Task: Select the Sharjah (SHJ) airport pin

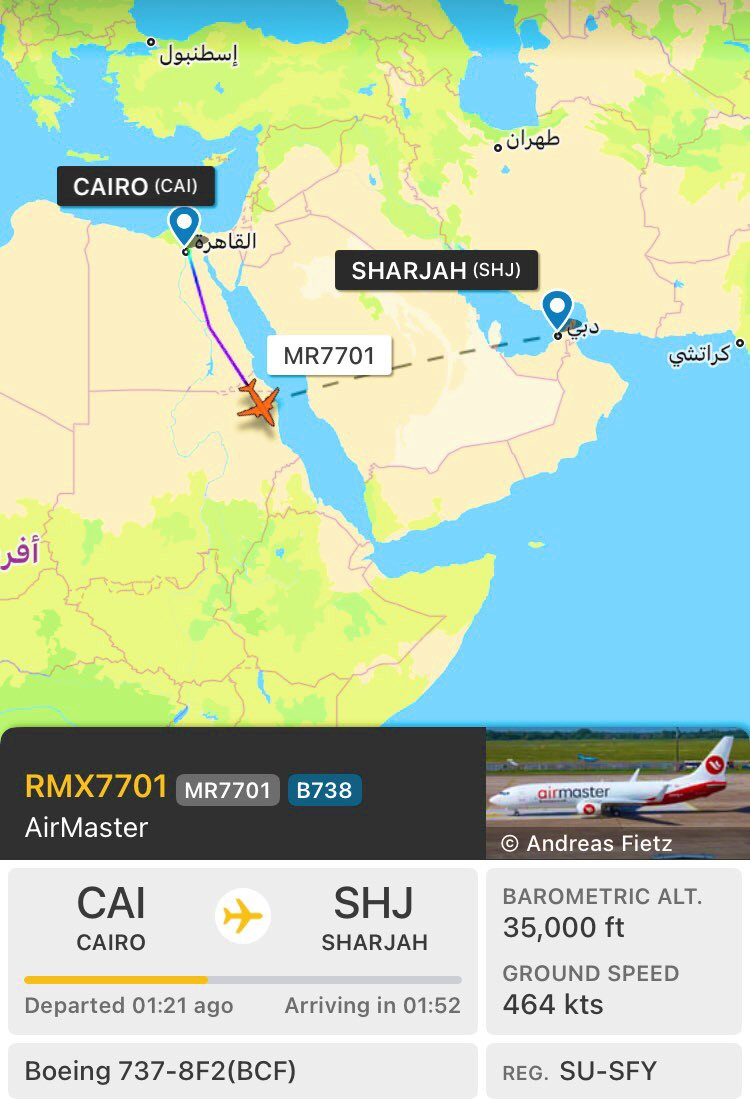Action: [x=558, y=310]
